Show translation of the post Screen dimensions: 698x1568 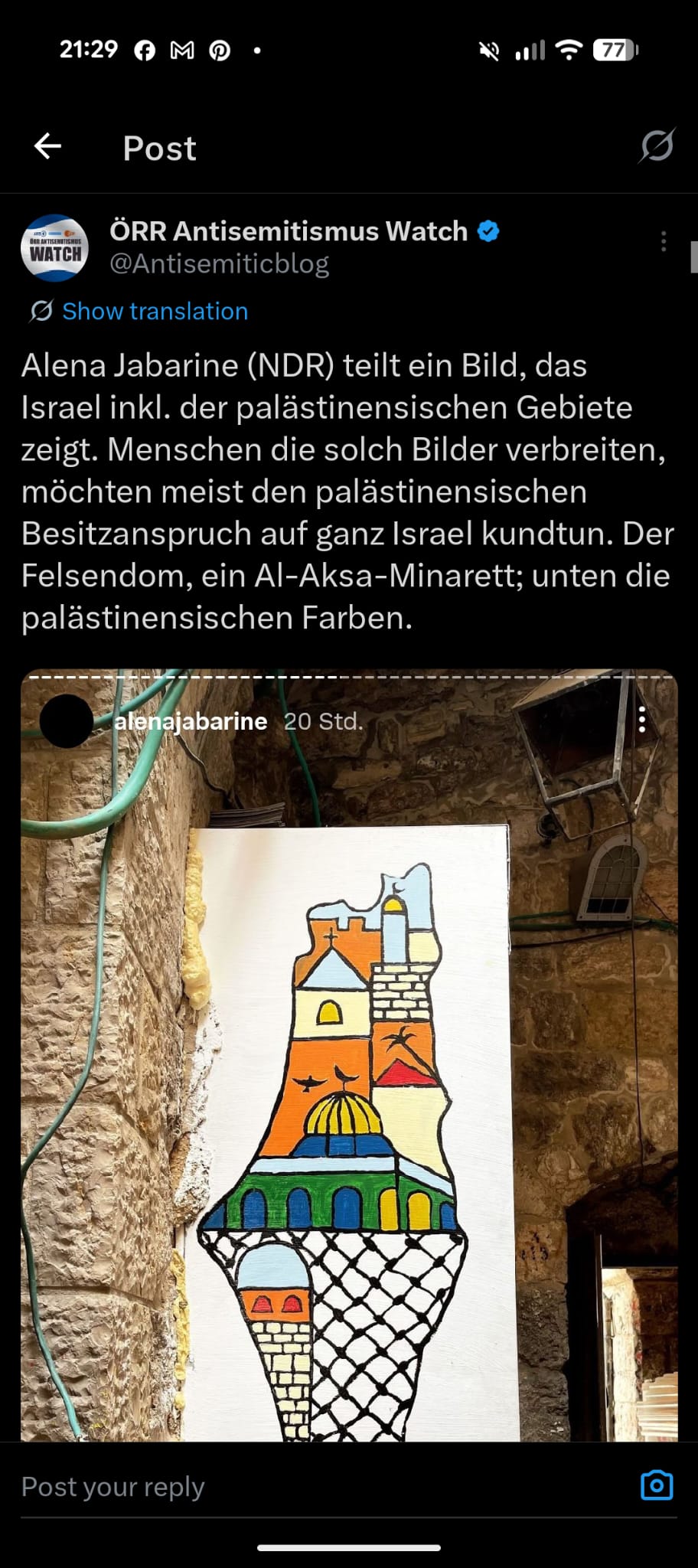point(154,311)
